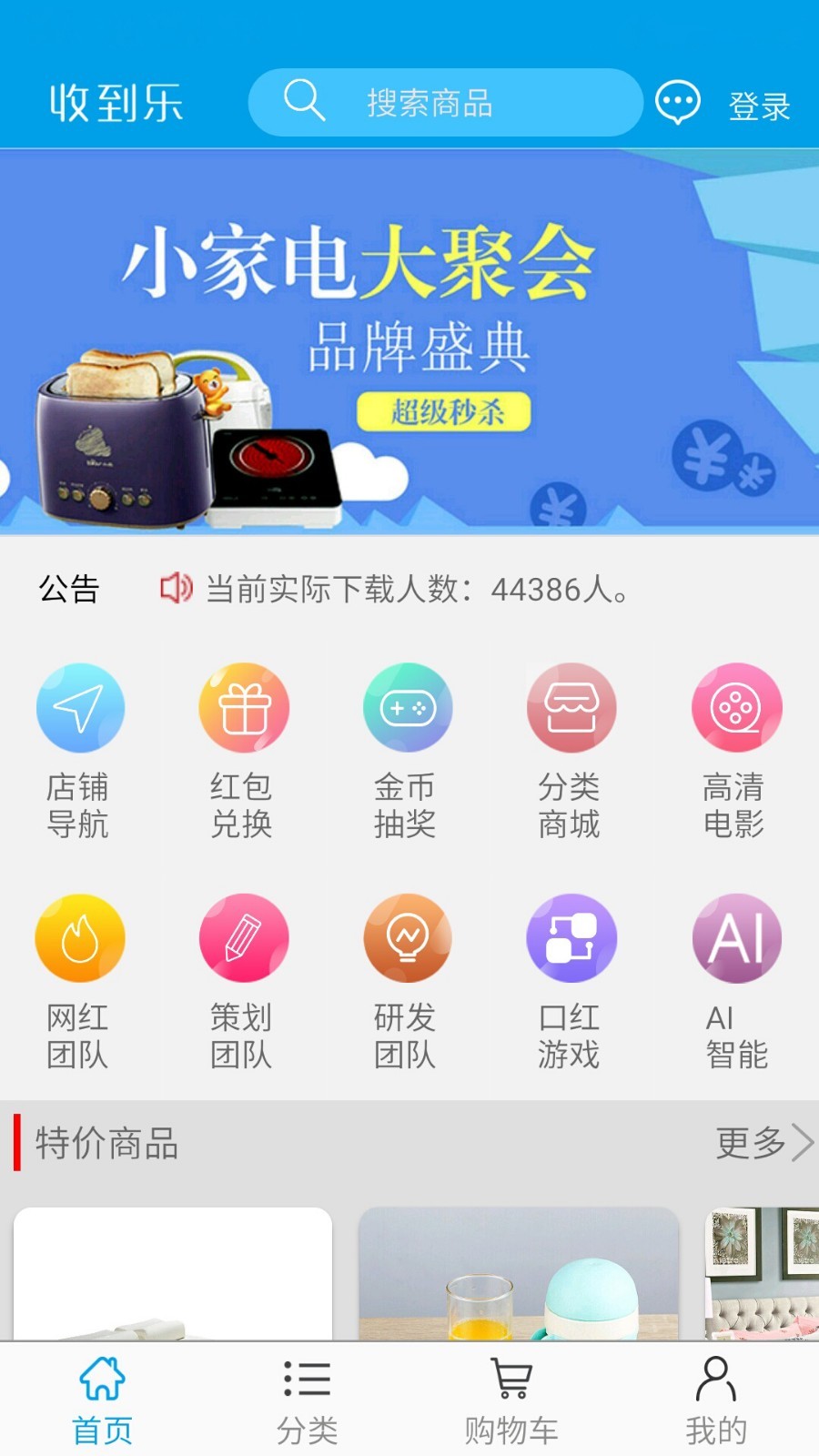
Task: Open the 高清电影 HD movies icon
Action: [x=735, y=708]
